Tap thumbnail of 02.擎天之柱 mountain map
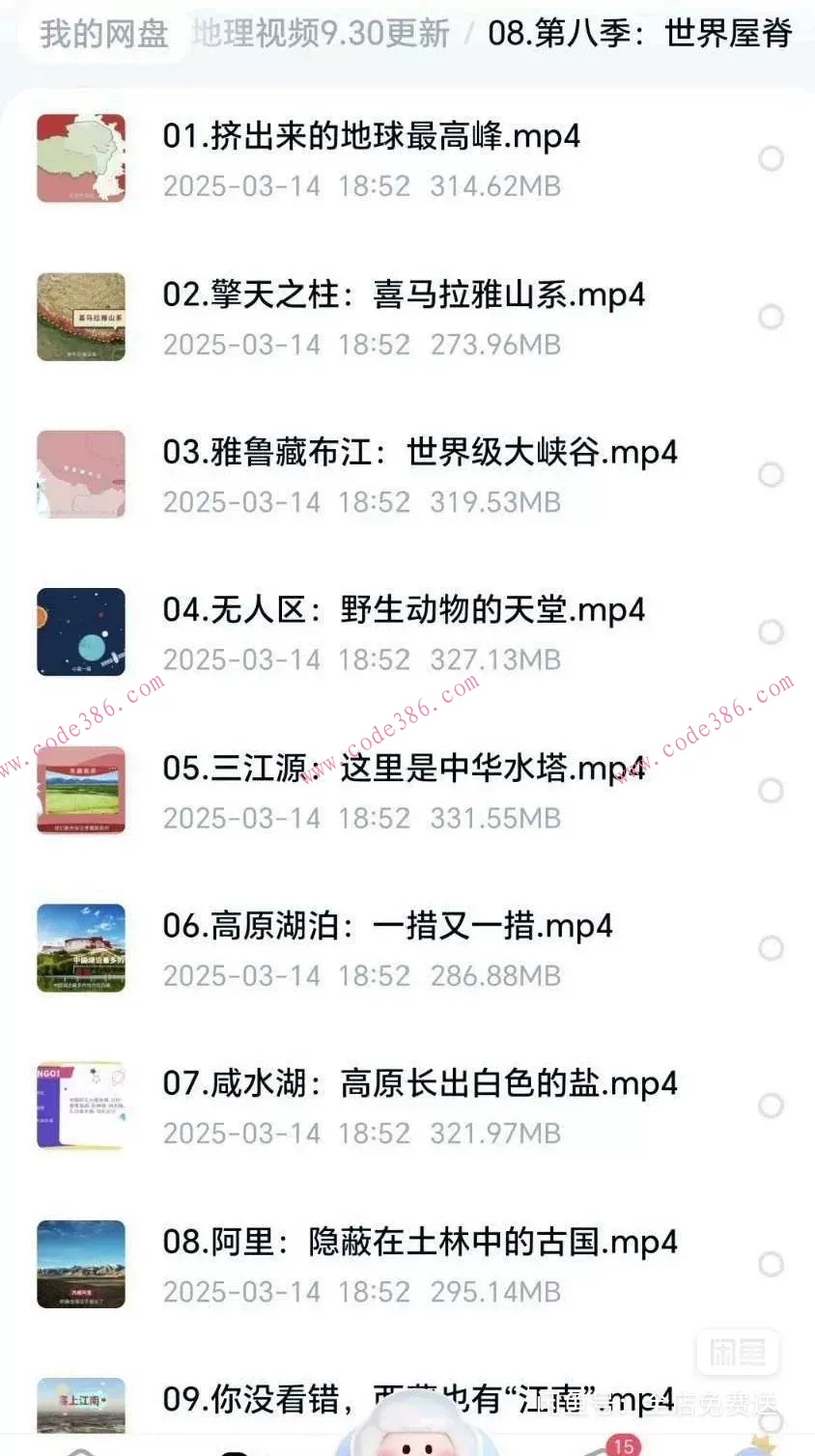This screenshot has width=815, height=1456. [81, 317]
